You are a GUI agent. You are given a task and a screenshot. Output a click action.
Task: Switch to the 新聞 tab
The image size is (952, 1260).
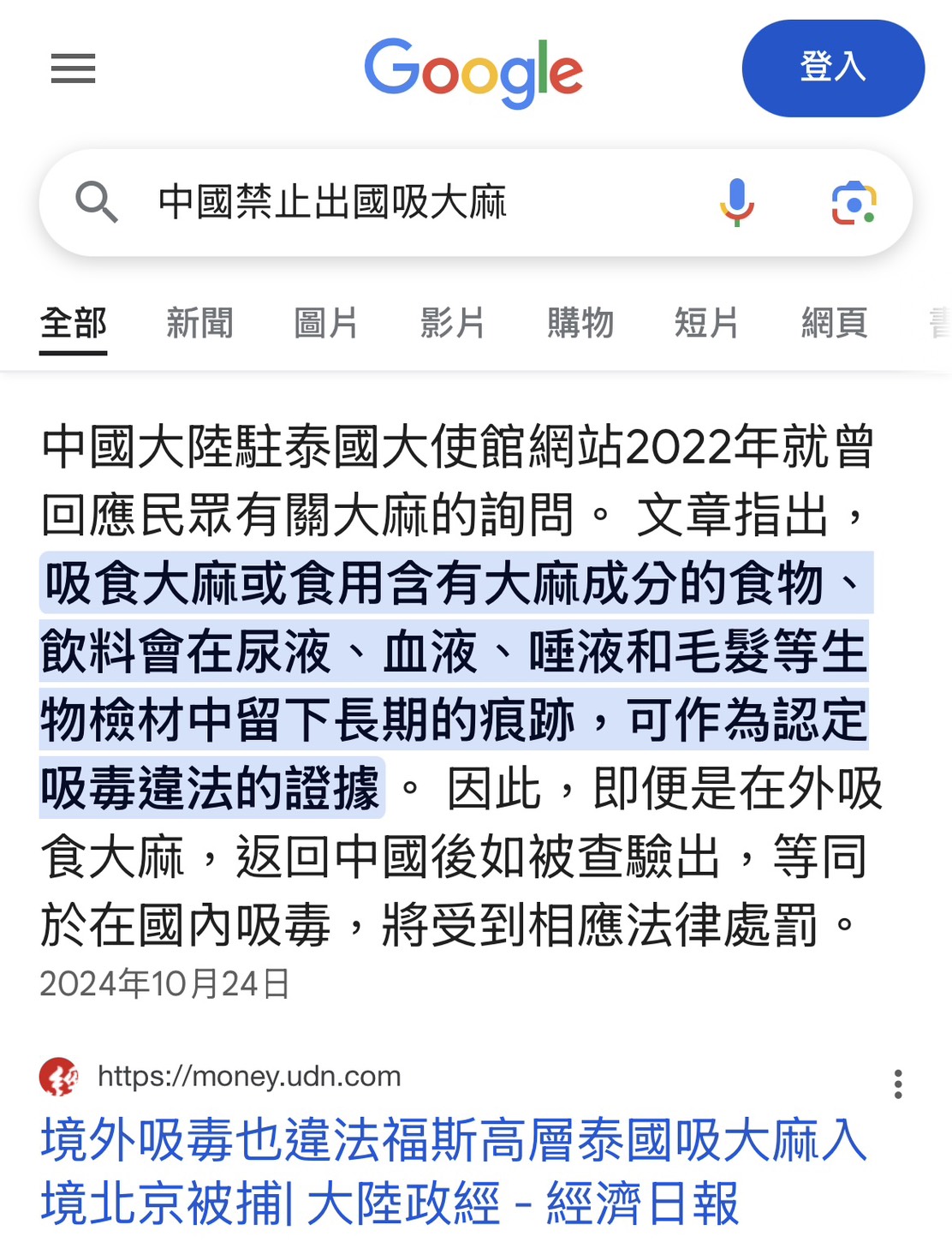tap(199, 323)
